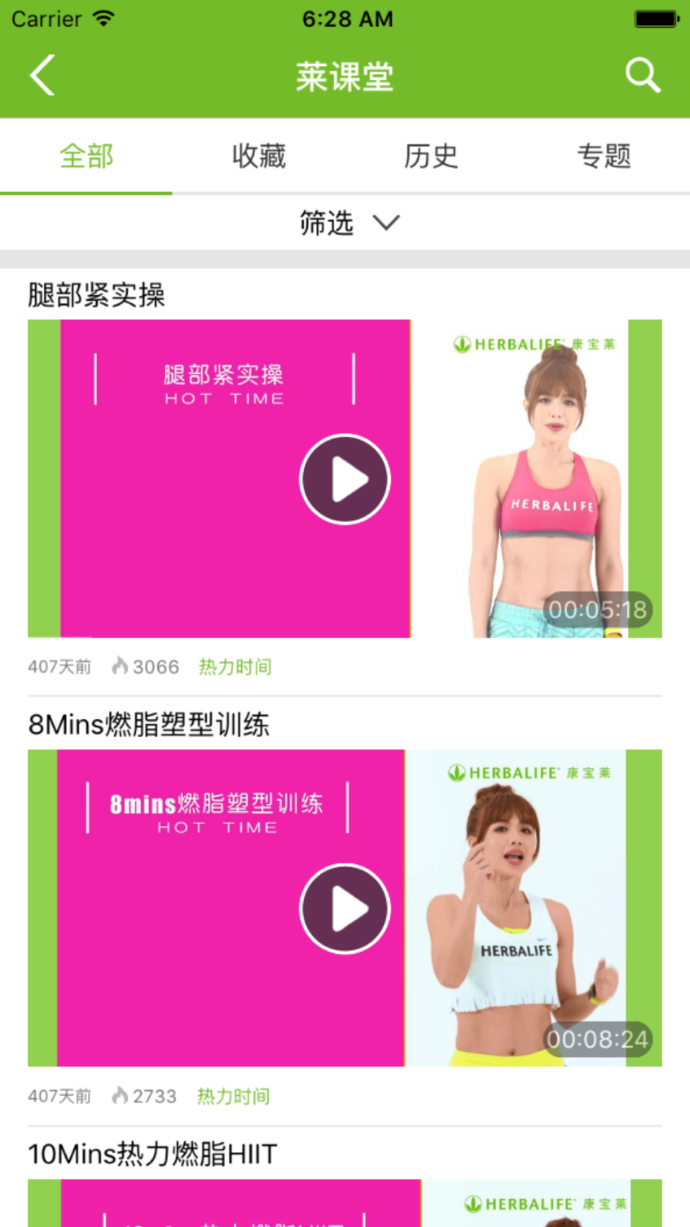
Task: Open the 专题 tab
Action: [x=604, y=156]
